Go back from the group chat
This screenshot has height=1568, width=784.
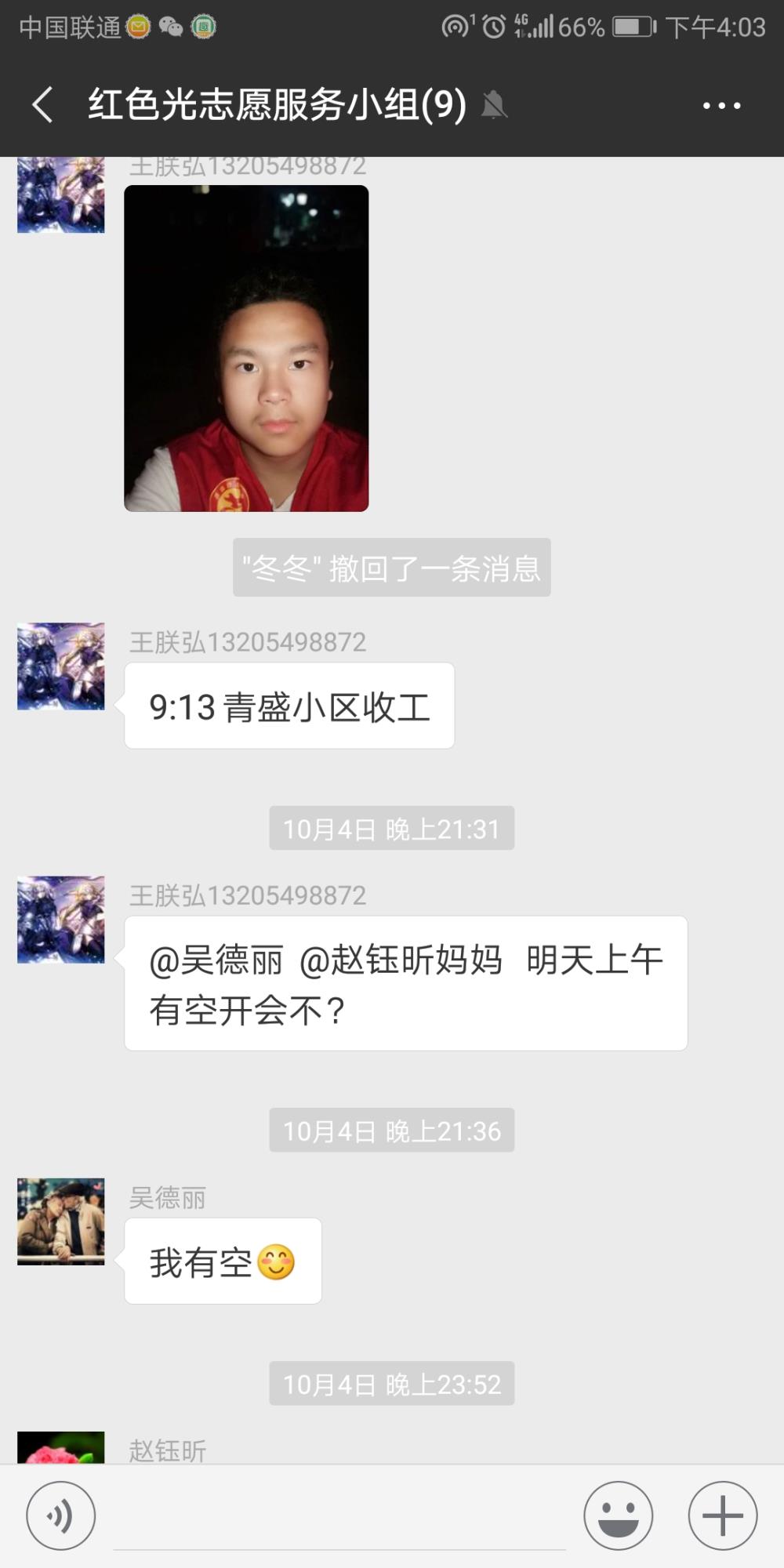click(x=42, y=105)
